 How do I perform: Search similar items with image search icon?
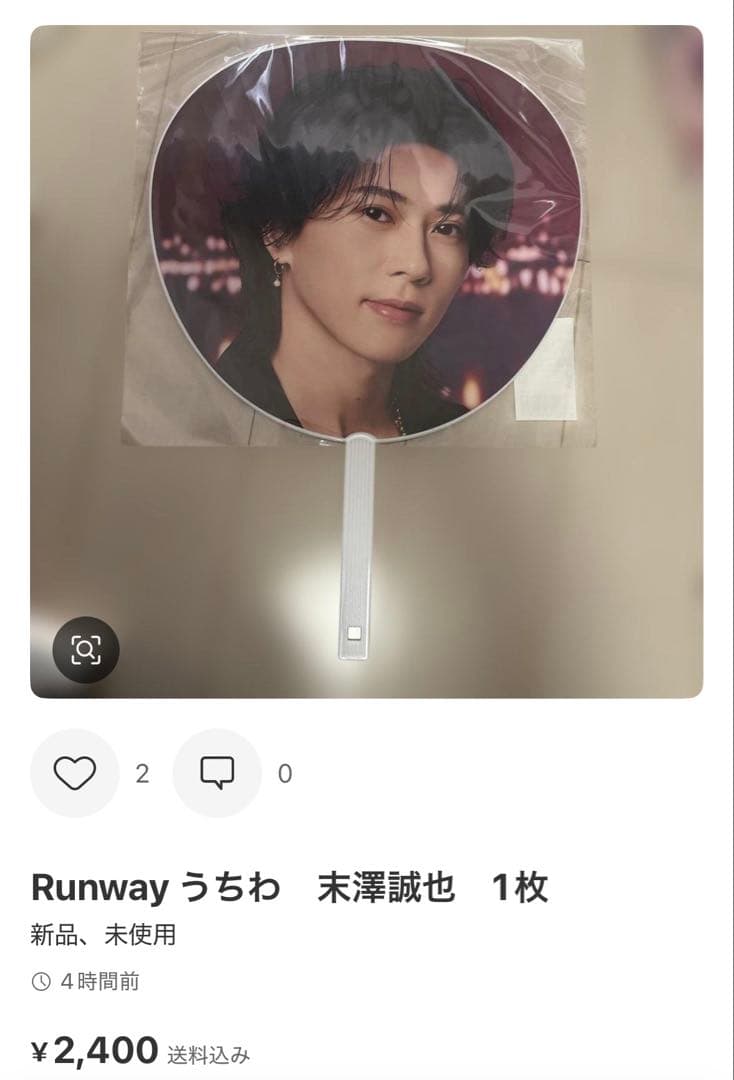point(86,650)
